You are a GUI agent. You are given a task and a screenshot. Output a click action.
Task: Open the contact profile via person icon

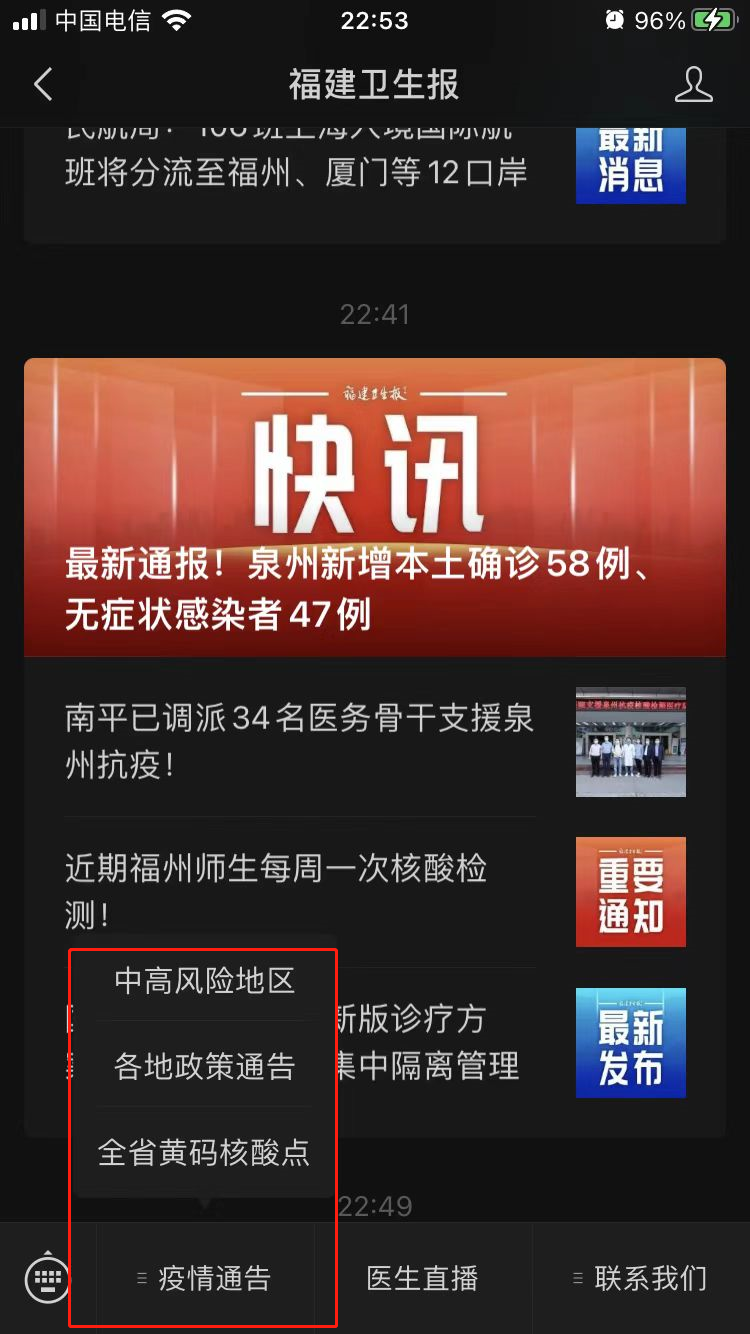[x=694, y=85]
